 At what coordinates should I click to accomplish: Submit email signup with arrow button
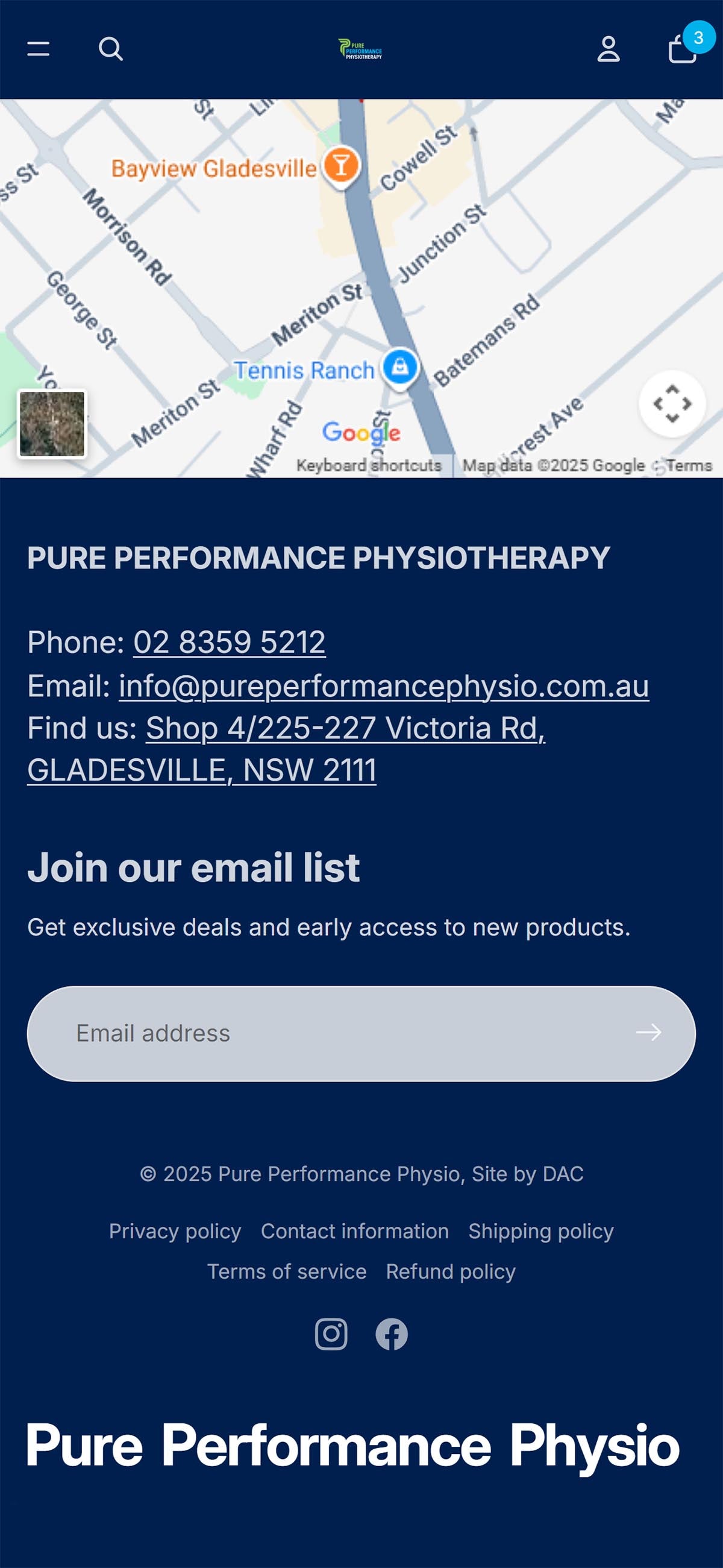coord(648,1033)
